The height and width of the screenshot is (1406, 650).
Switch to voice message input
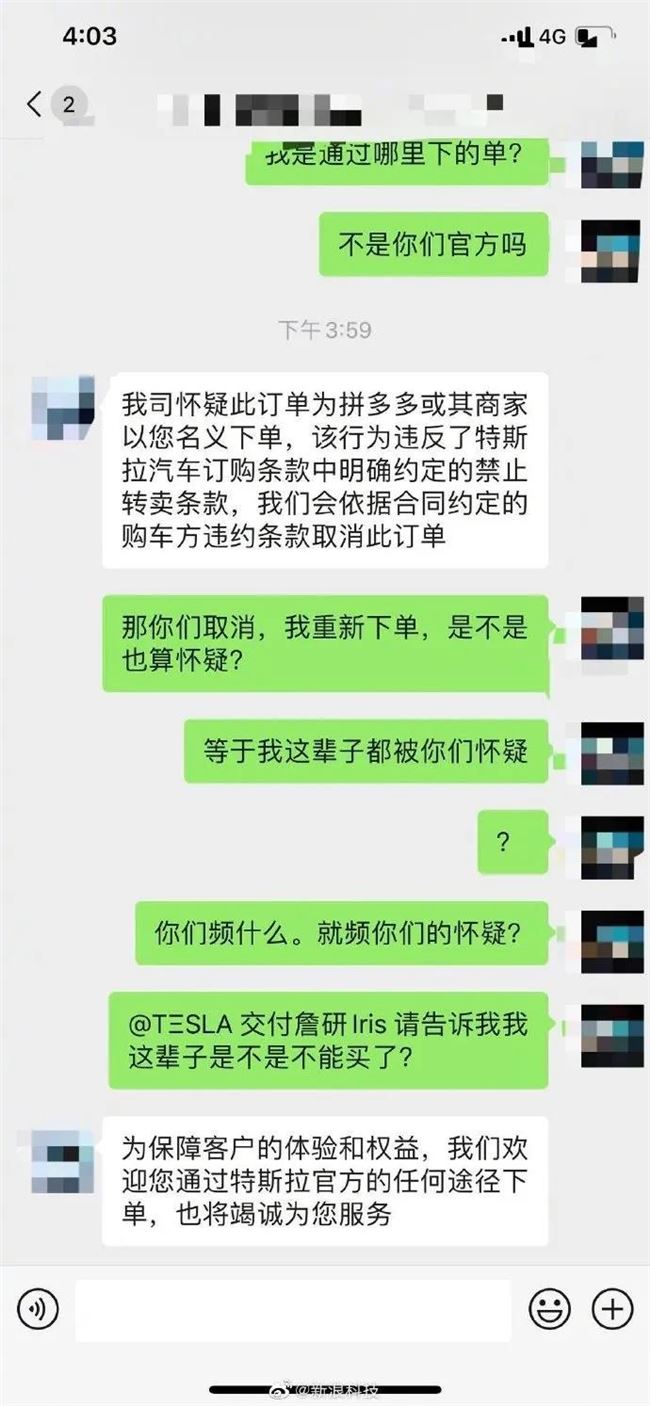click(38, 1309)
